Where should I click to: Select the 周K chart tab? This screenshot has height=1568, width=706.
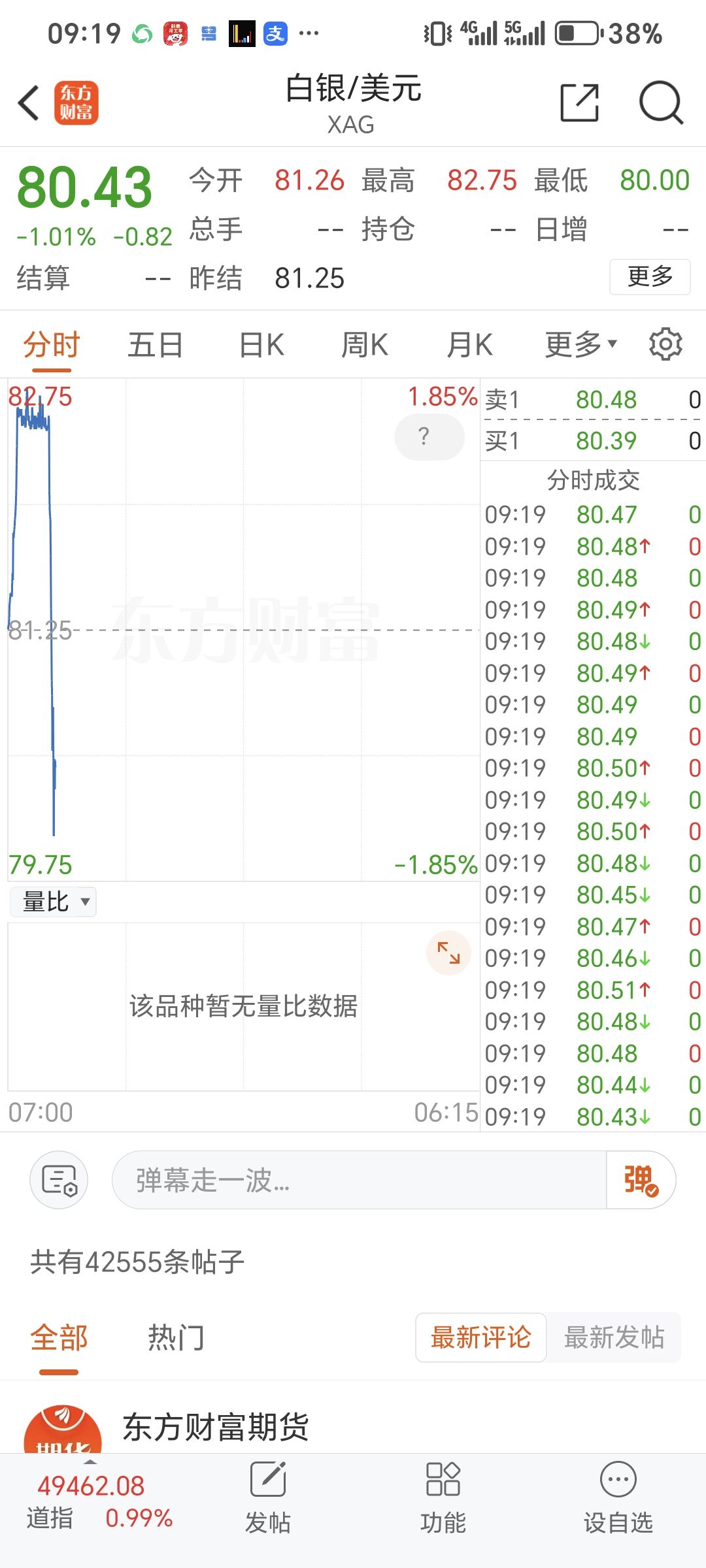365,345
